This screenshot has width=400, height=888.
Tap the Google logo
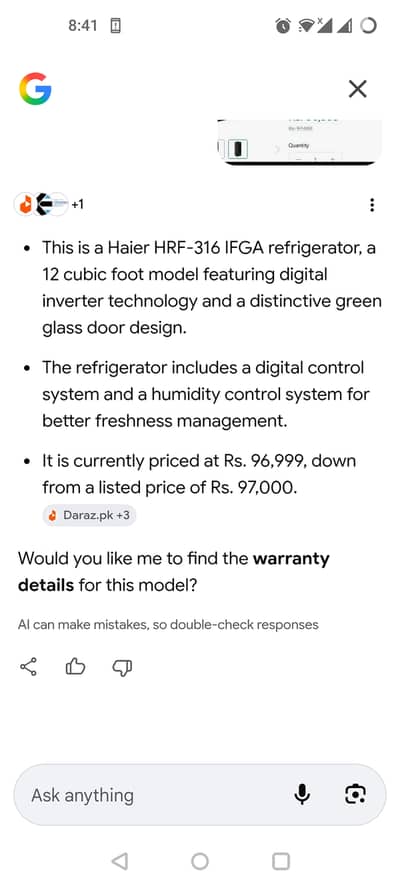35,89
